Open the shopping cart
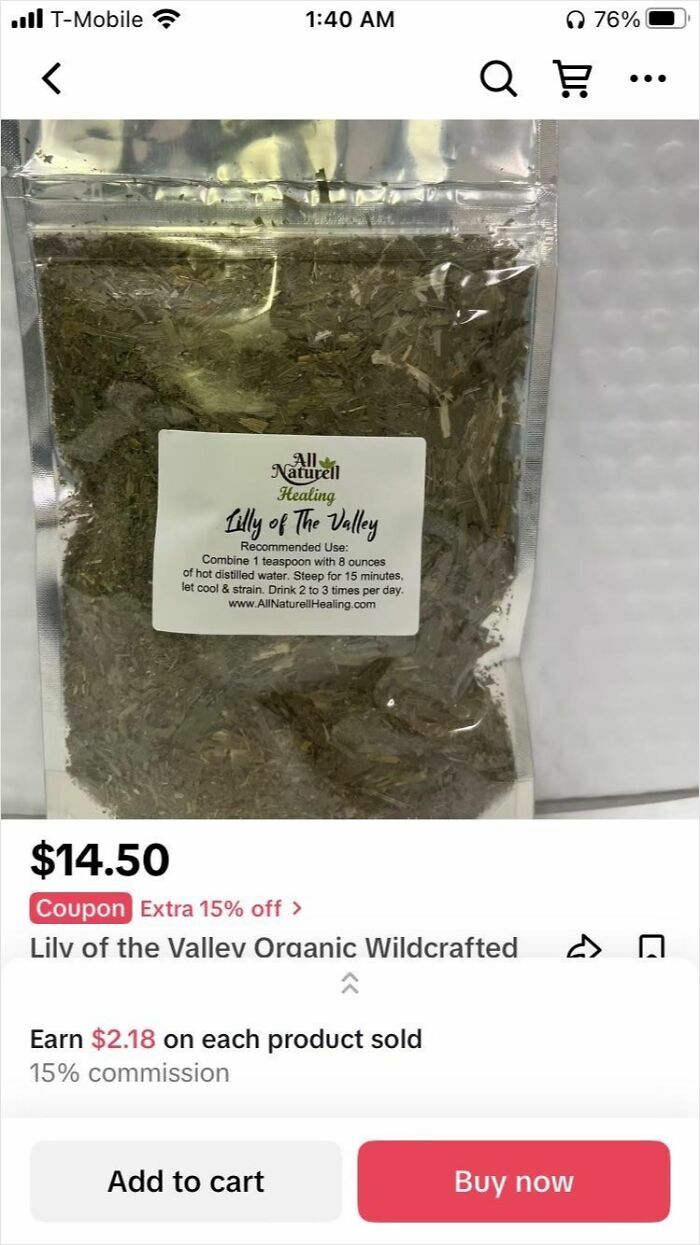Viewport: 700px width, 1245px height. point(572,78)
